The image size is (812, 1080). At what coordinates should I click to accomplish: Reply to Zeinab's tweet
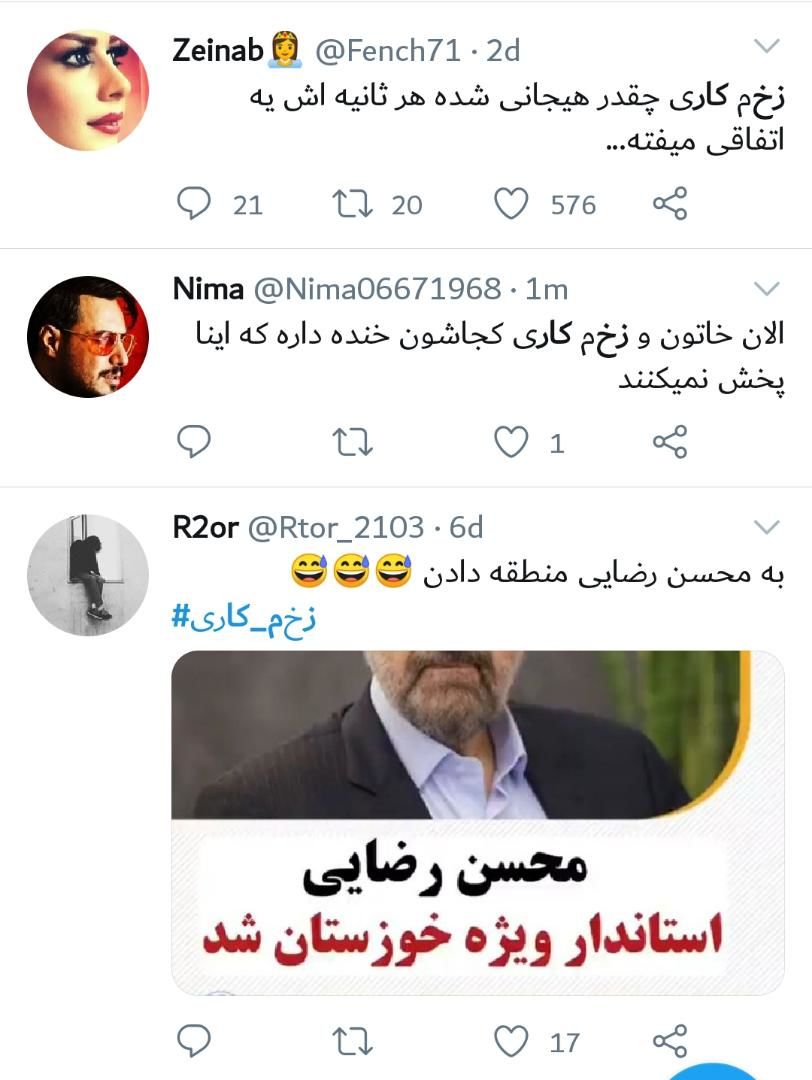coord(194,204)
